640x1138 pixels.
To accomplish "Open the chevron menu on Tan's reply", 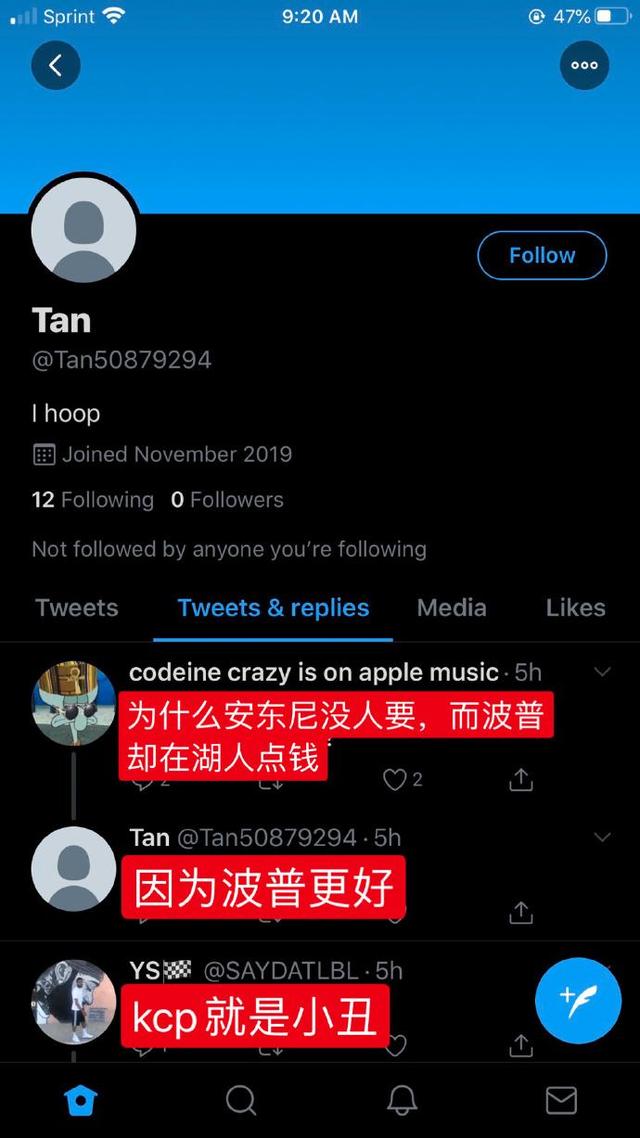I will click(602, 837).
